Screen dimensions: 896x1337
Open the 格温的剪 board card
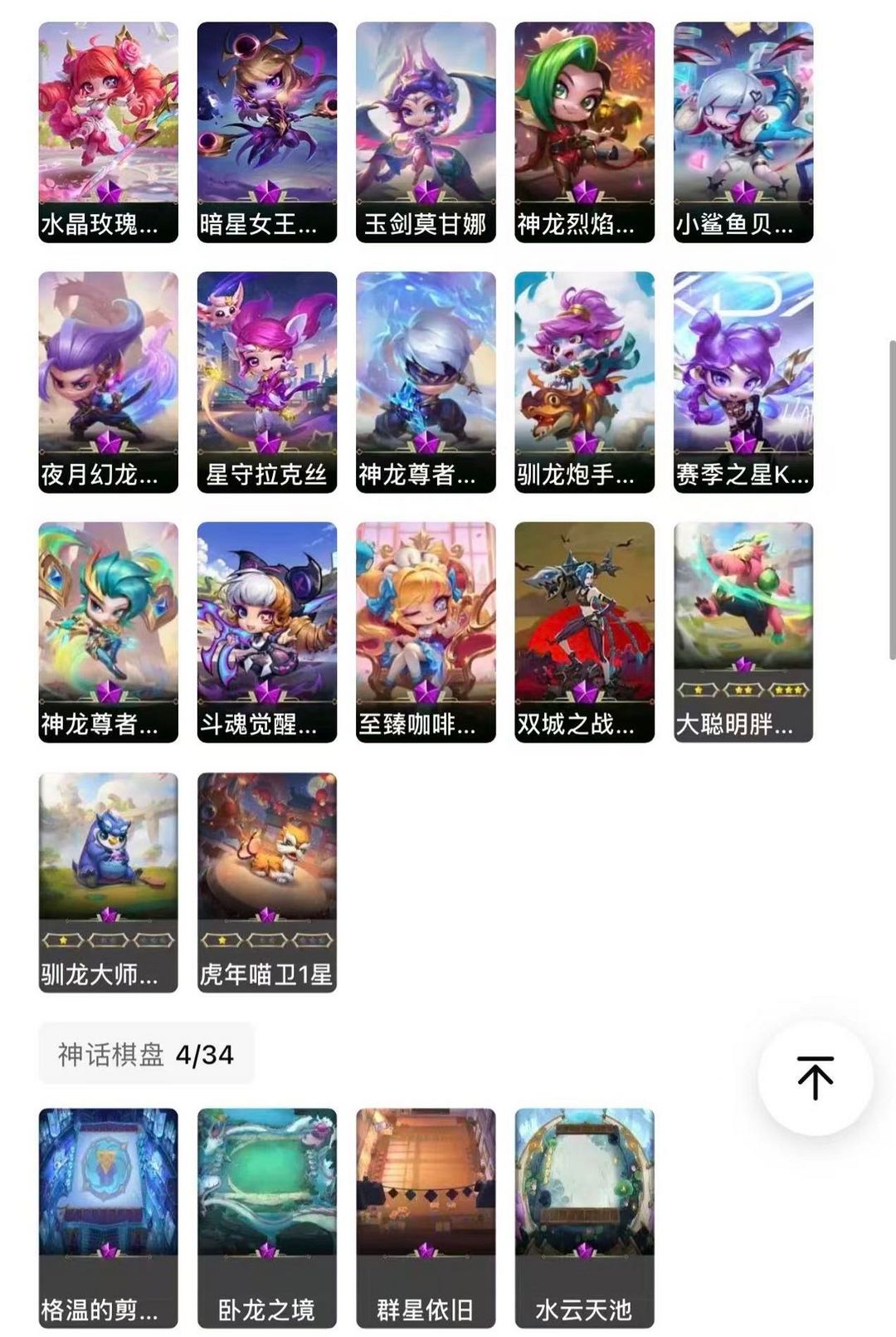click(x=109, y=1218)
